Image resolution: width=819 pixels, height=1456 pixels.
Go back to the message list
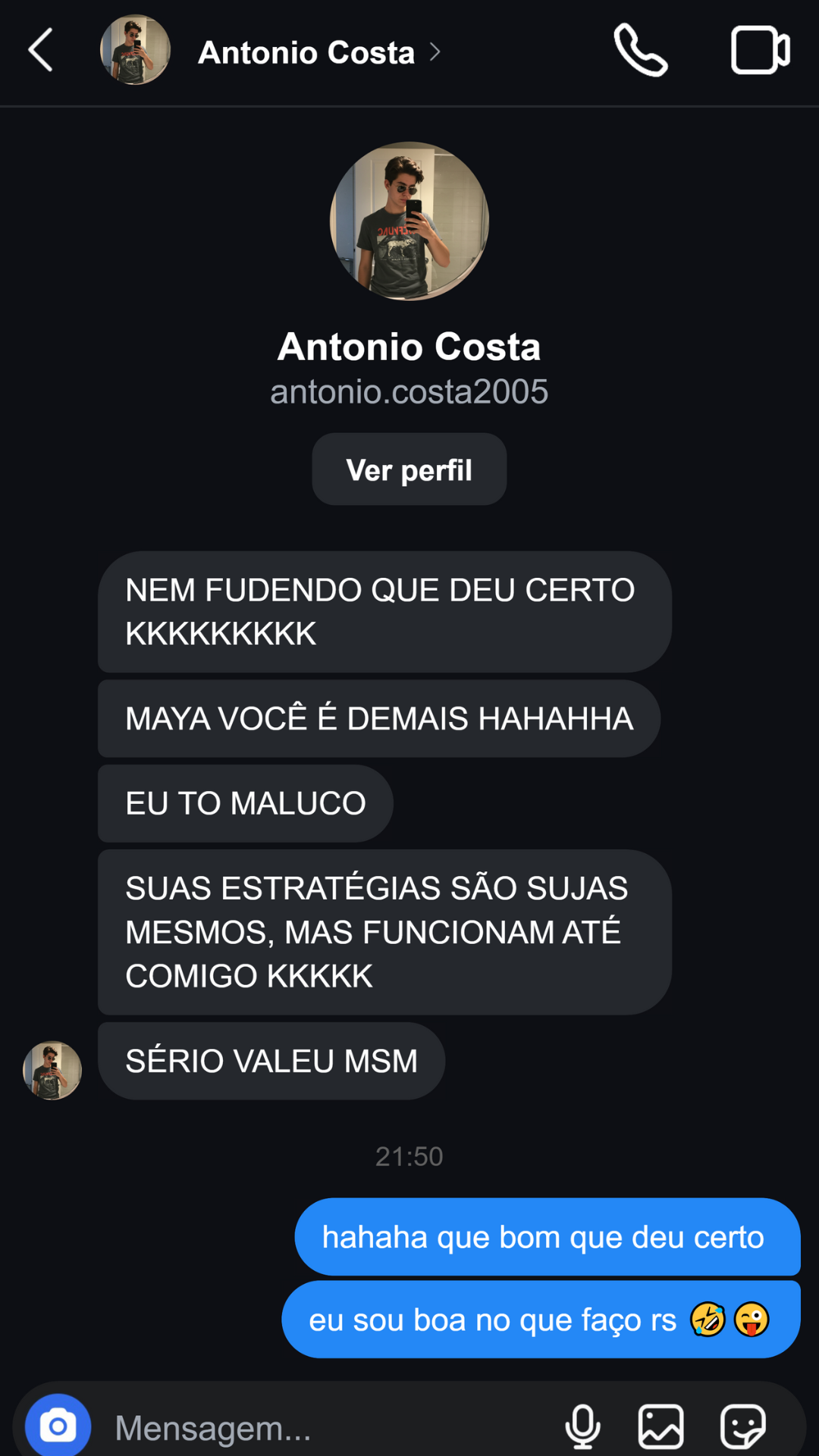click(x=41, y=50)
